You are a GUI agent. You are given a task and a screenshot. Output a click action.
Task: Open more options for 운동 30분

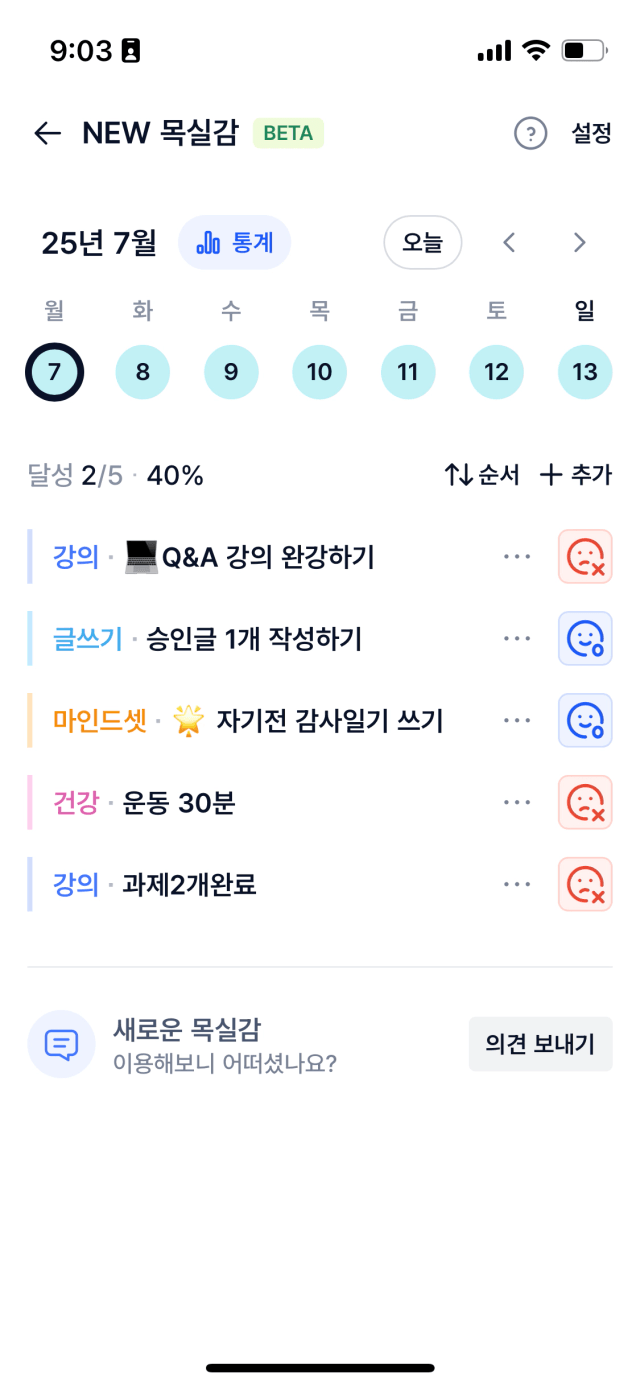click(517, 802)
